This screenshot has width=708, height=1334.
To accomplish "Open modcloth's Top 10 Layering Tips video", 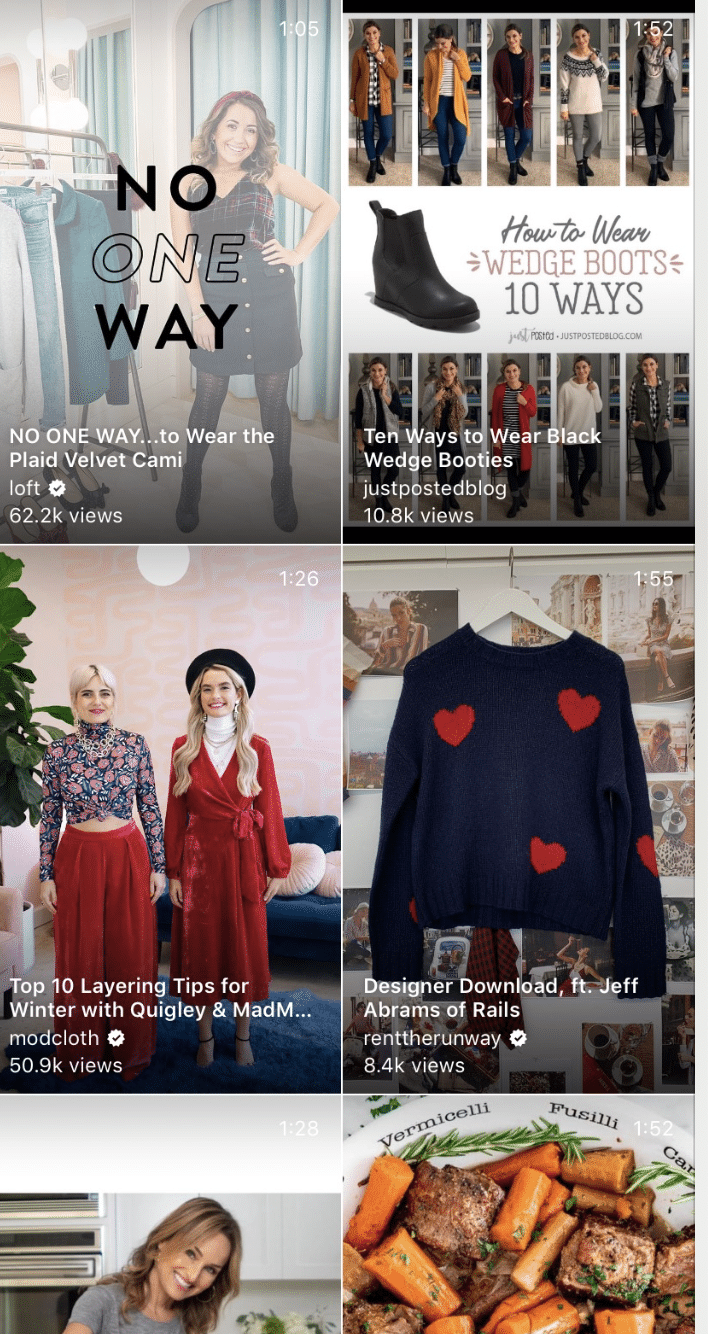I will [170, 820].
